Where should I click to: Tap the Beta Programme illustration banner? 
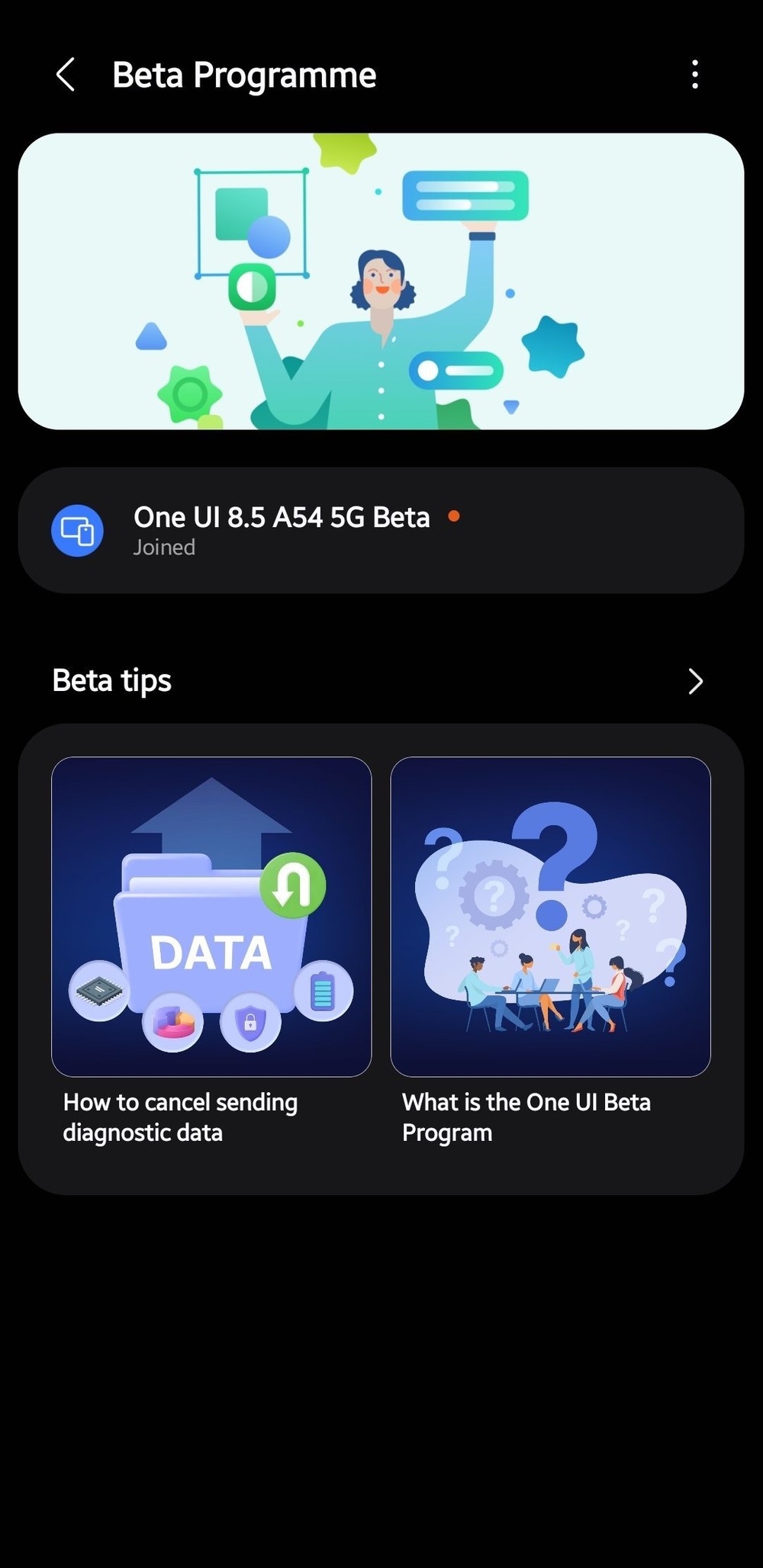[381, 281]
